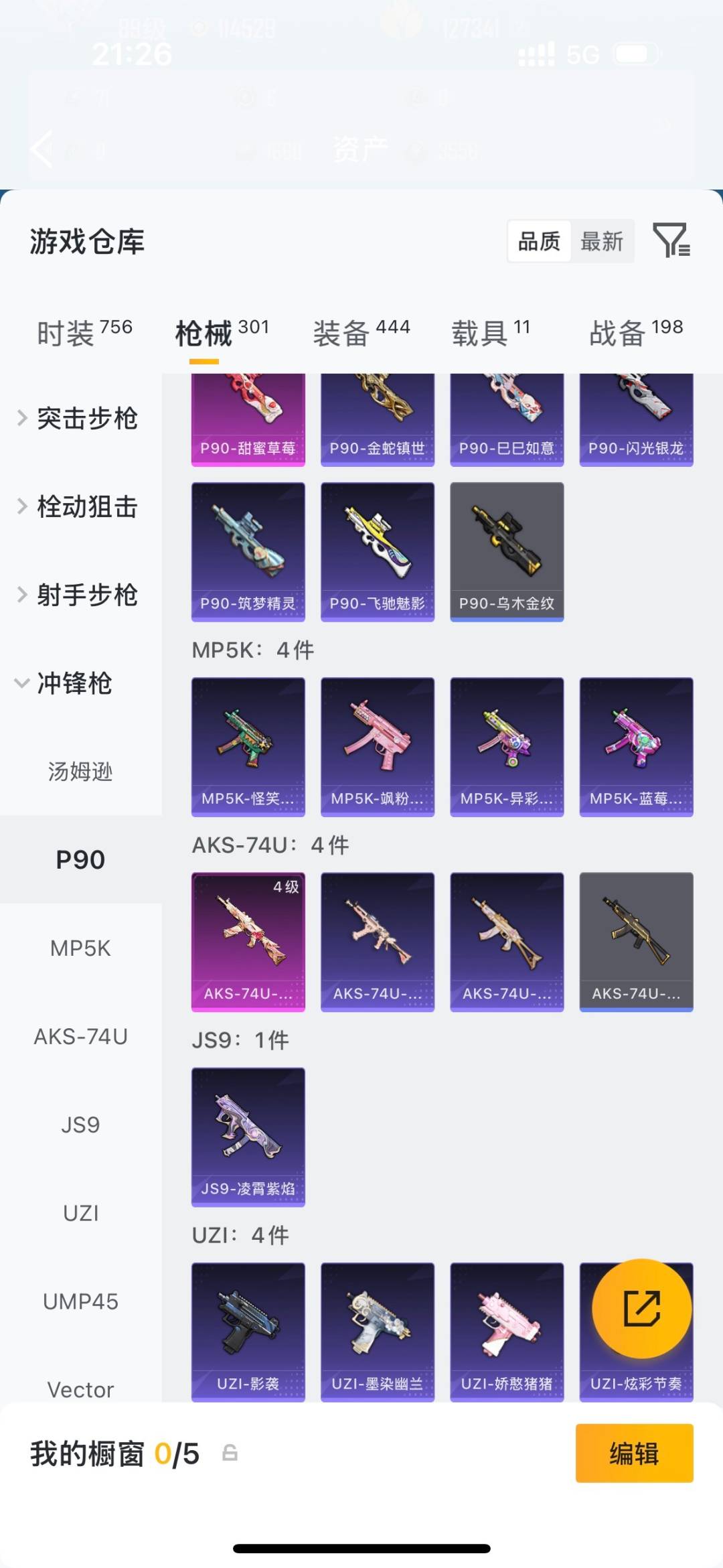Tap the back arrow at top left
Image resolution: width=723 pixels, height=1568 pixels.
pyautogui.click(x=40, y=149)
